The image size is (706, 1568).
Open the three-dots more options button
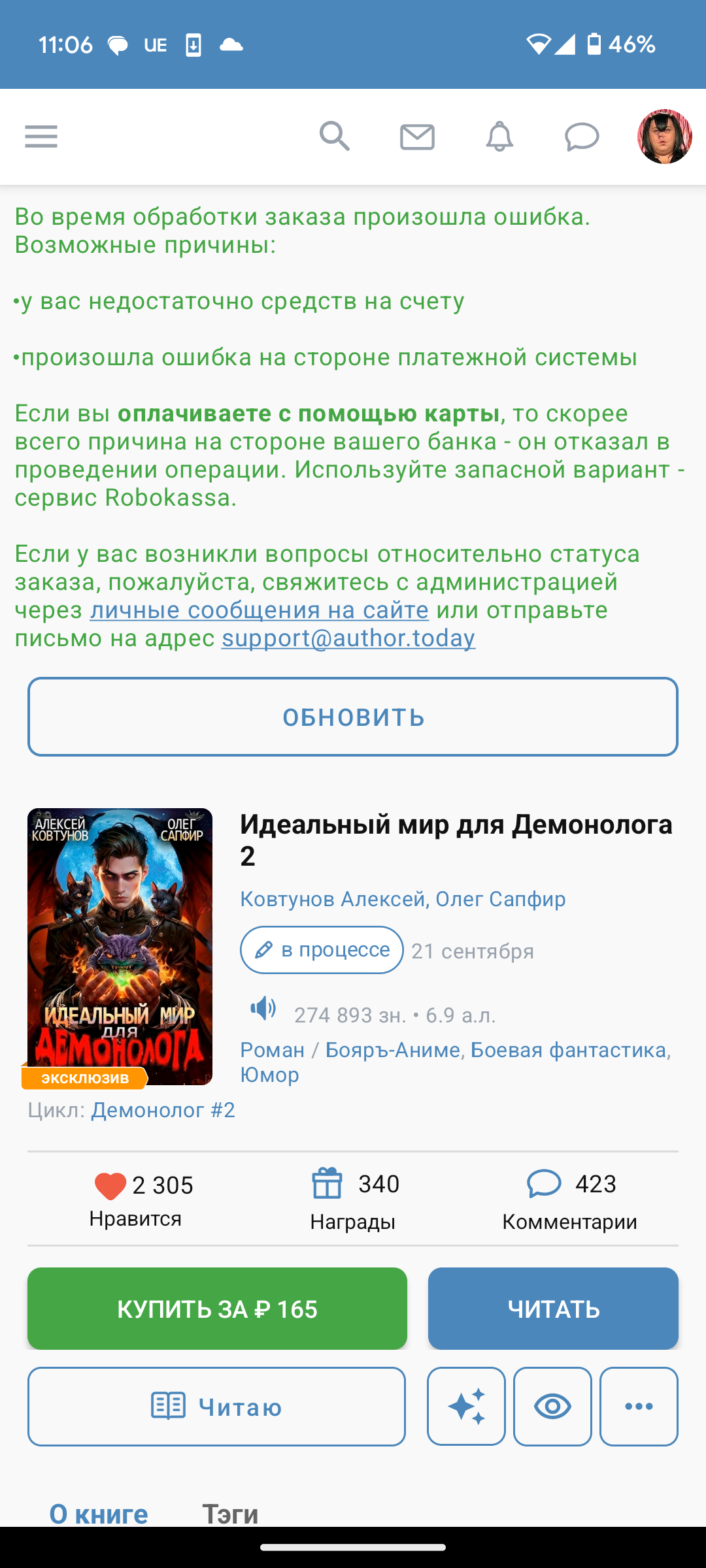[639, 1407]
